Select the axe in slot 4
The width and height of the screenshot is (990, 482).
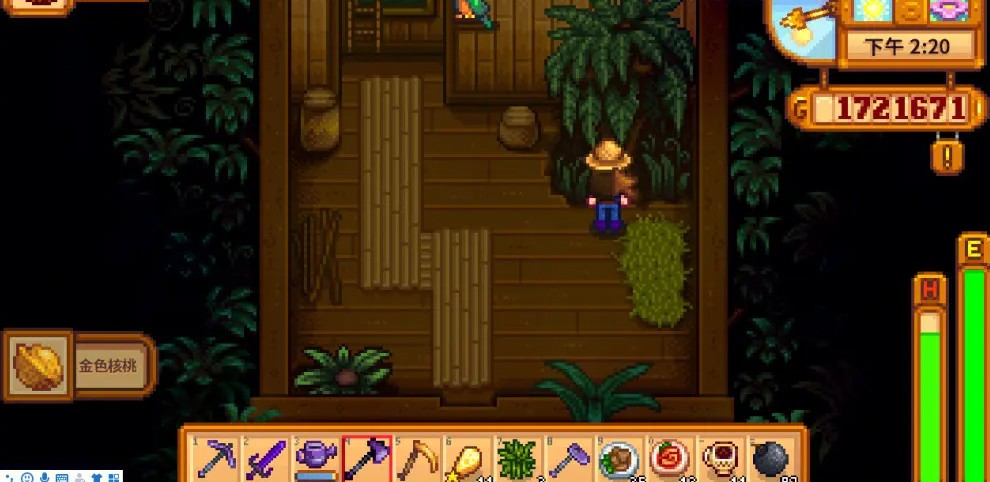click(367, 460)
